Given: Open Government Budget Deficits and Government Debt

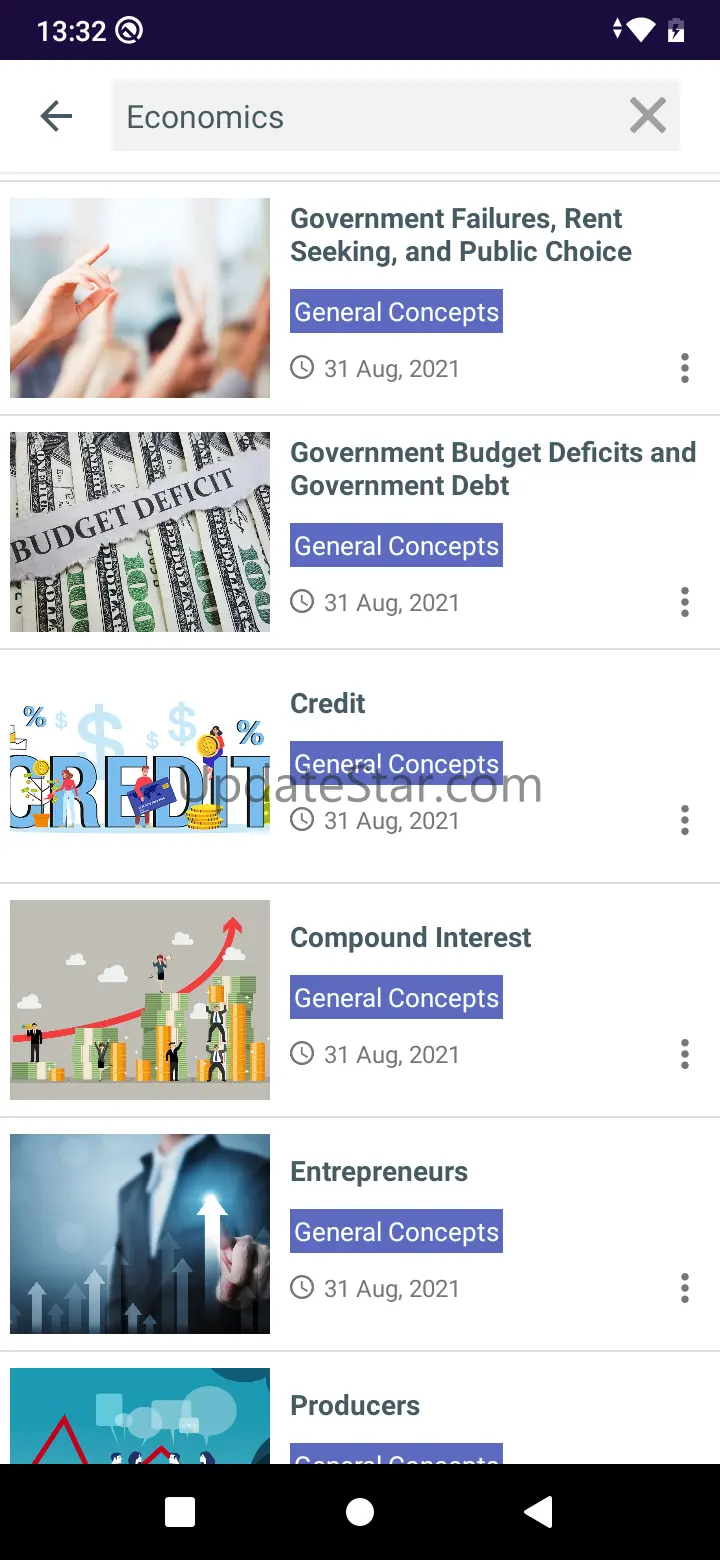Looking at the screenshot, I should click(492, 469).
